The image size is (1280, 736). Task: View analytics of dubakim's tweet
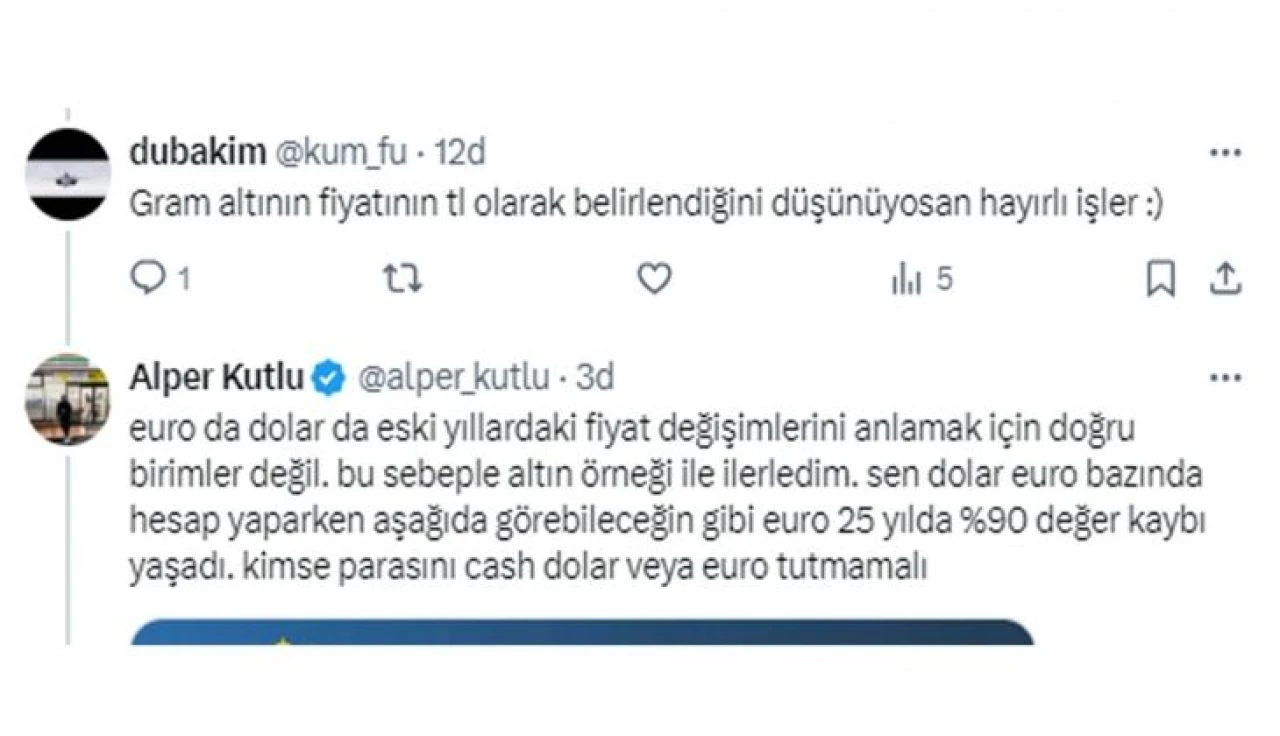click(906, 281)
